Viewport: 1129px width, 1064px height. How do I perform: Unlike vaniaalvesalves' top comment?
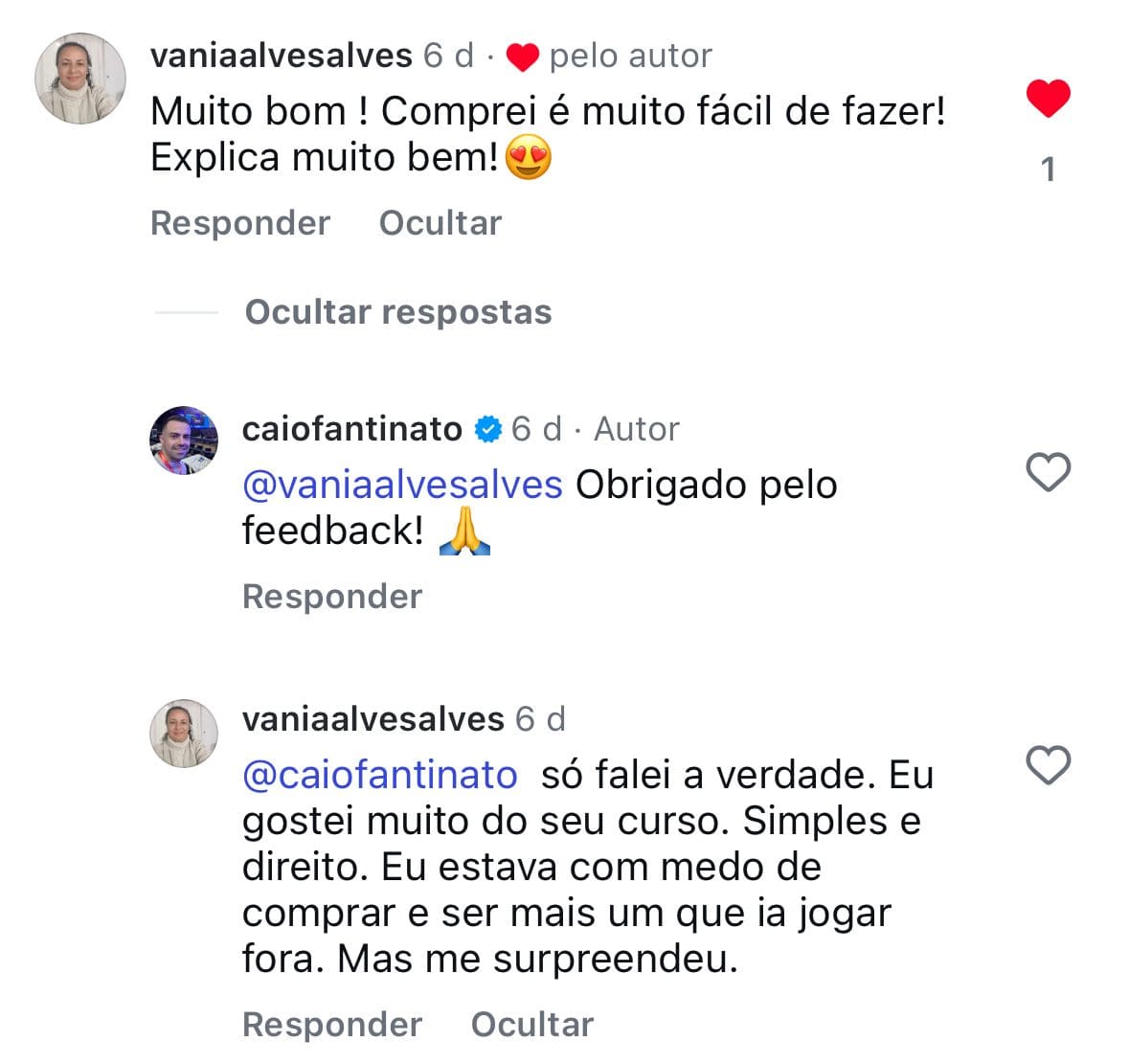[1048, 99]
